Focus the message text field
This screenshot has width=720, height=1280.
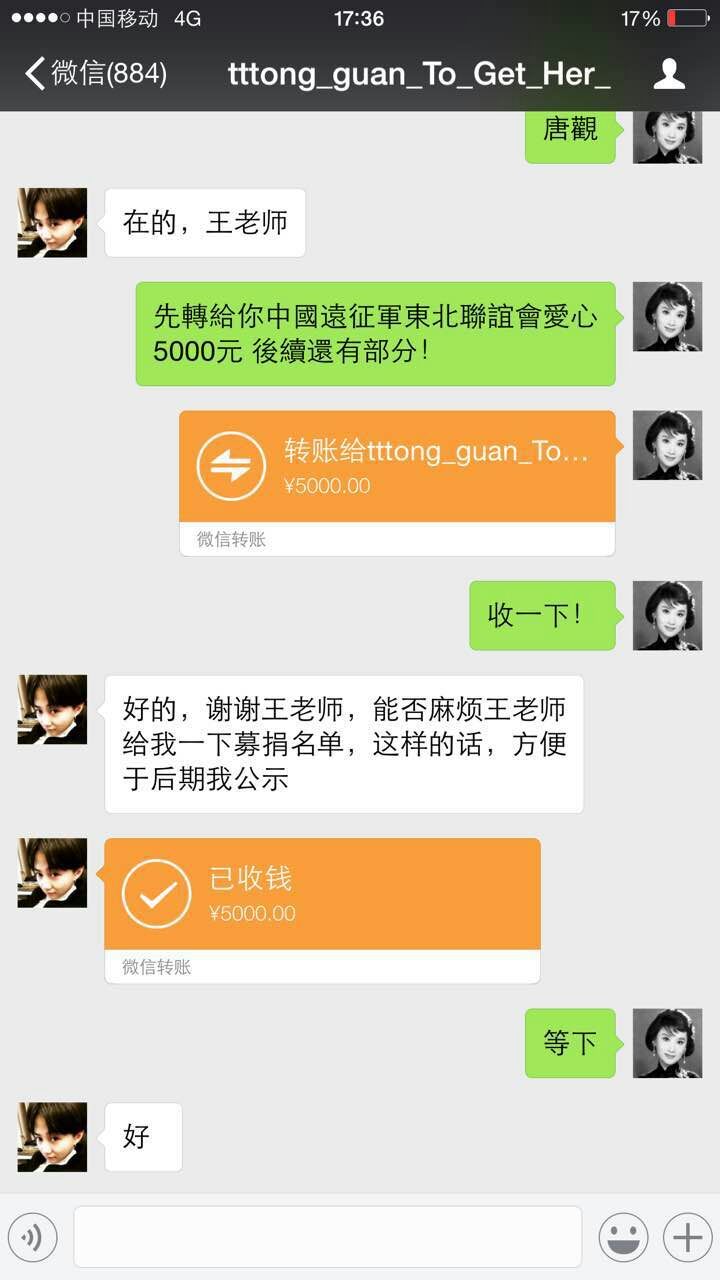click(327, 1237)
